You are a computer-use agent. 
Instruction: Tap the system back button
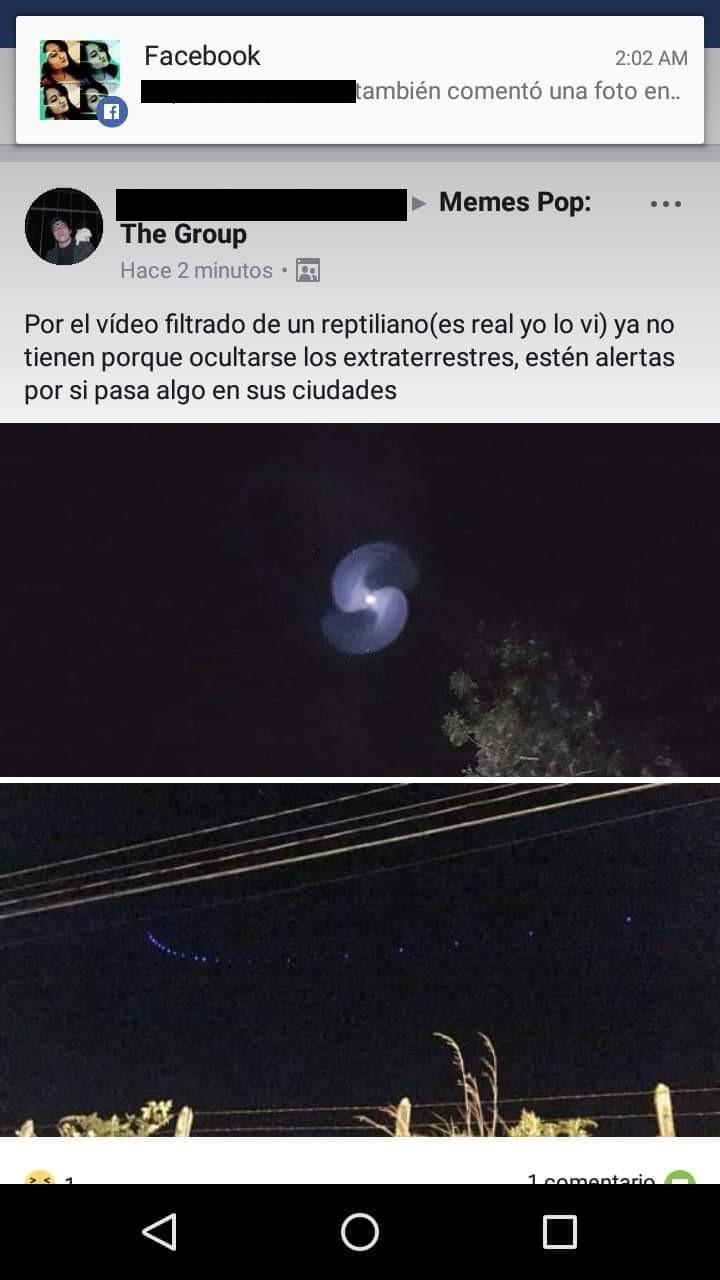[x=160, y=1232]
